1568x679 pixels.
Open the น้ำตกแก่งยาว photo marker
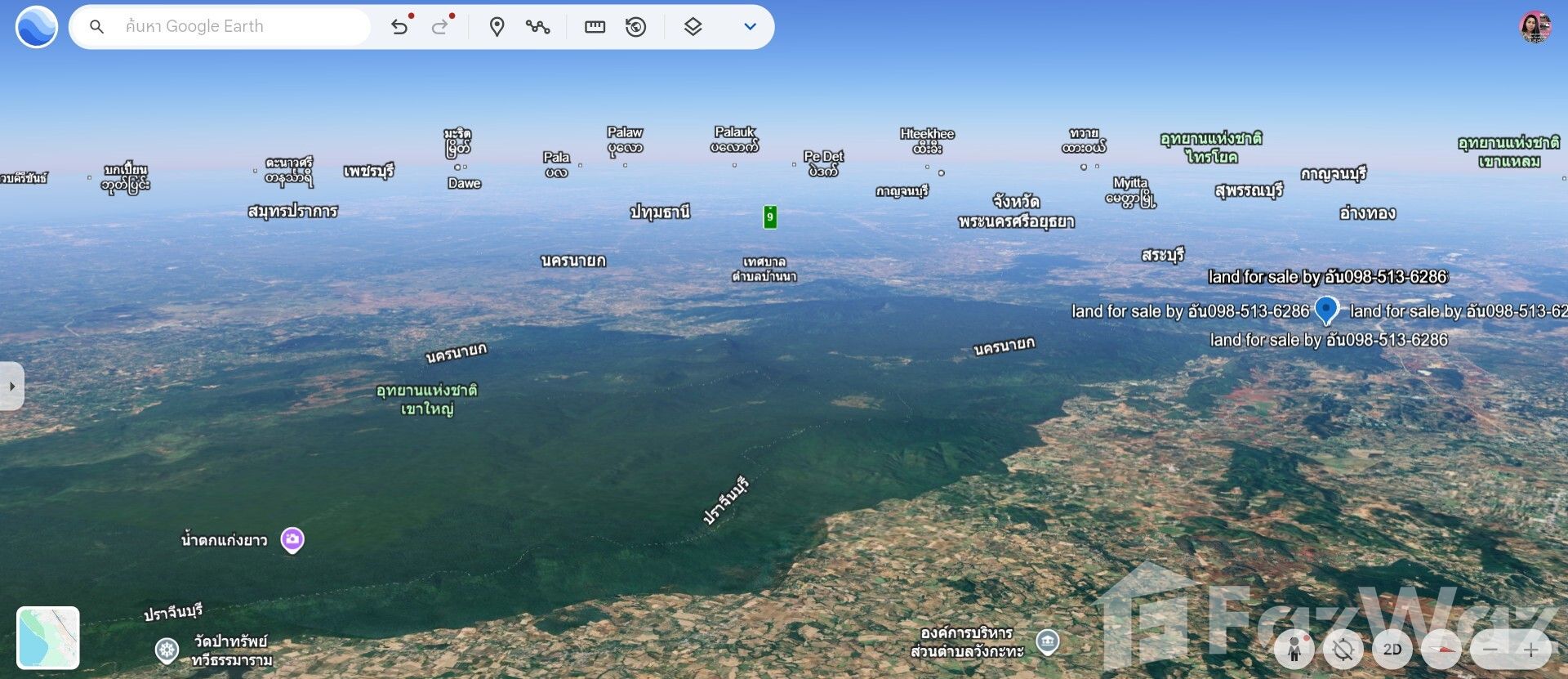coord(292,539)
